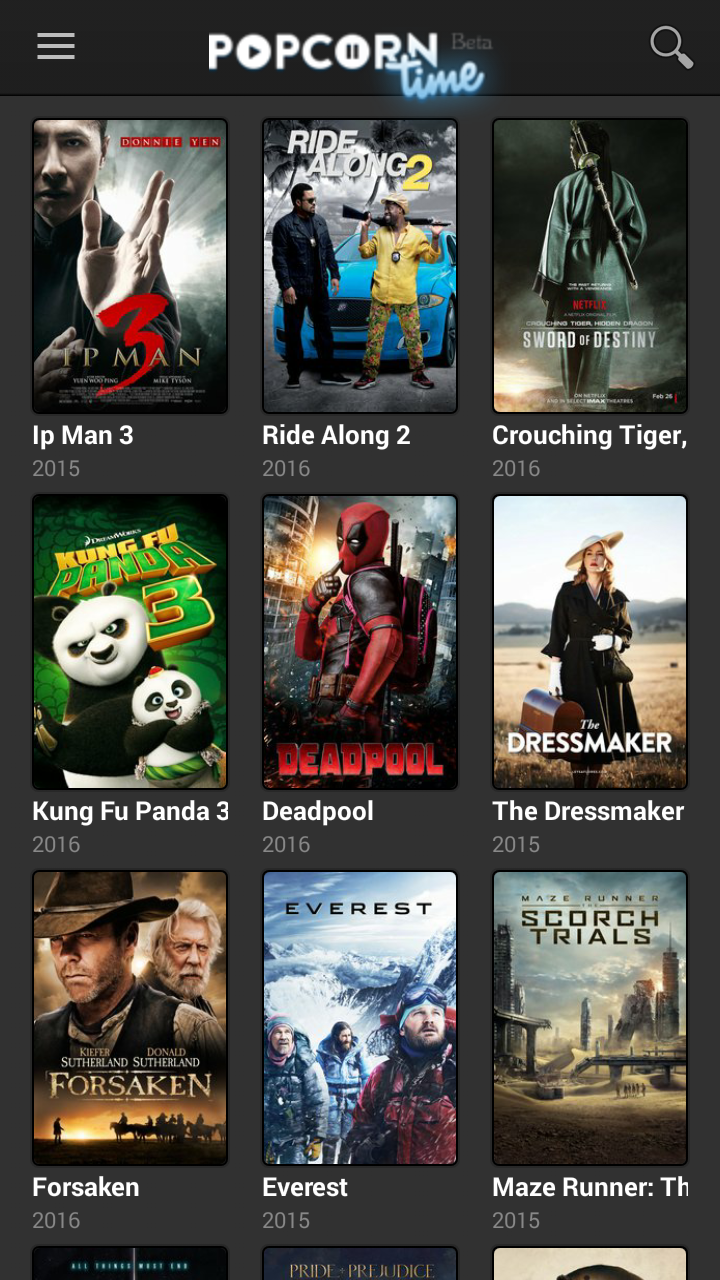Open the Forsaken movie poster
The width and height of the screenshot is (720, 1280).
click(130, 1018)
